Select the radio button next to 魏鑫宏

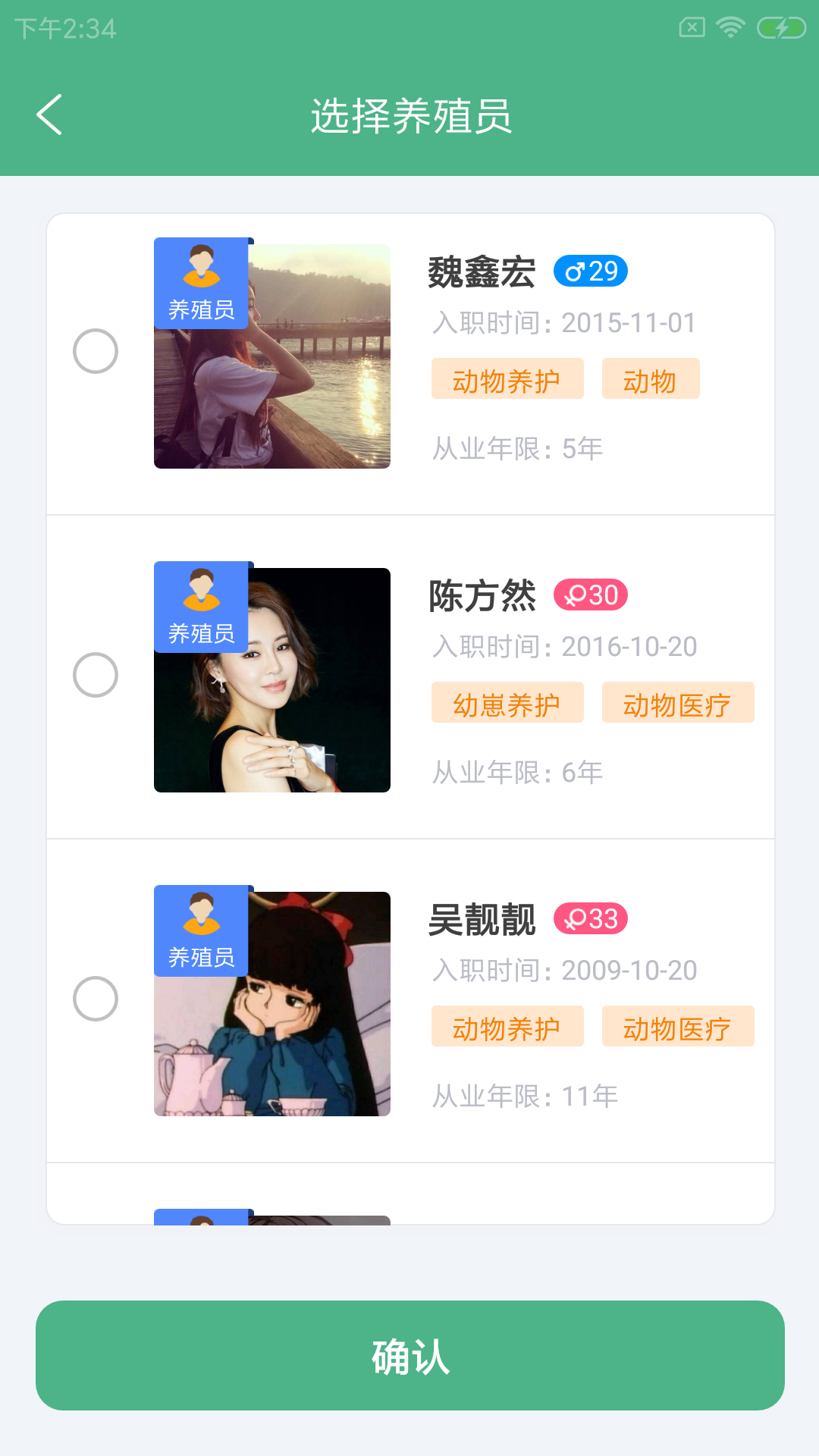(x=96, y=351)
